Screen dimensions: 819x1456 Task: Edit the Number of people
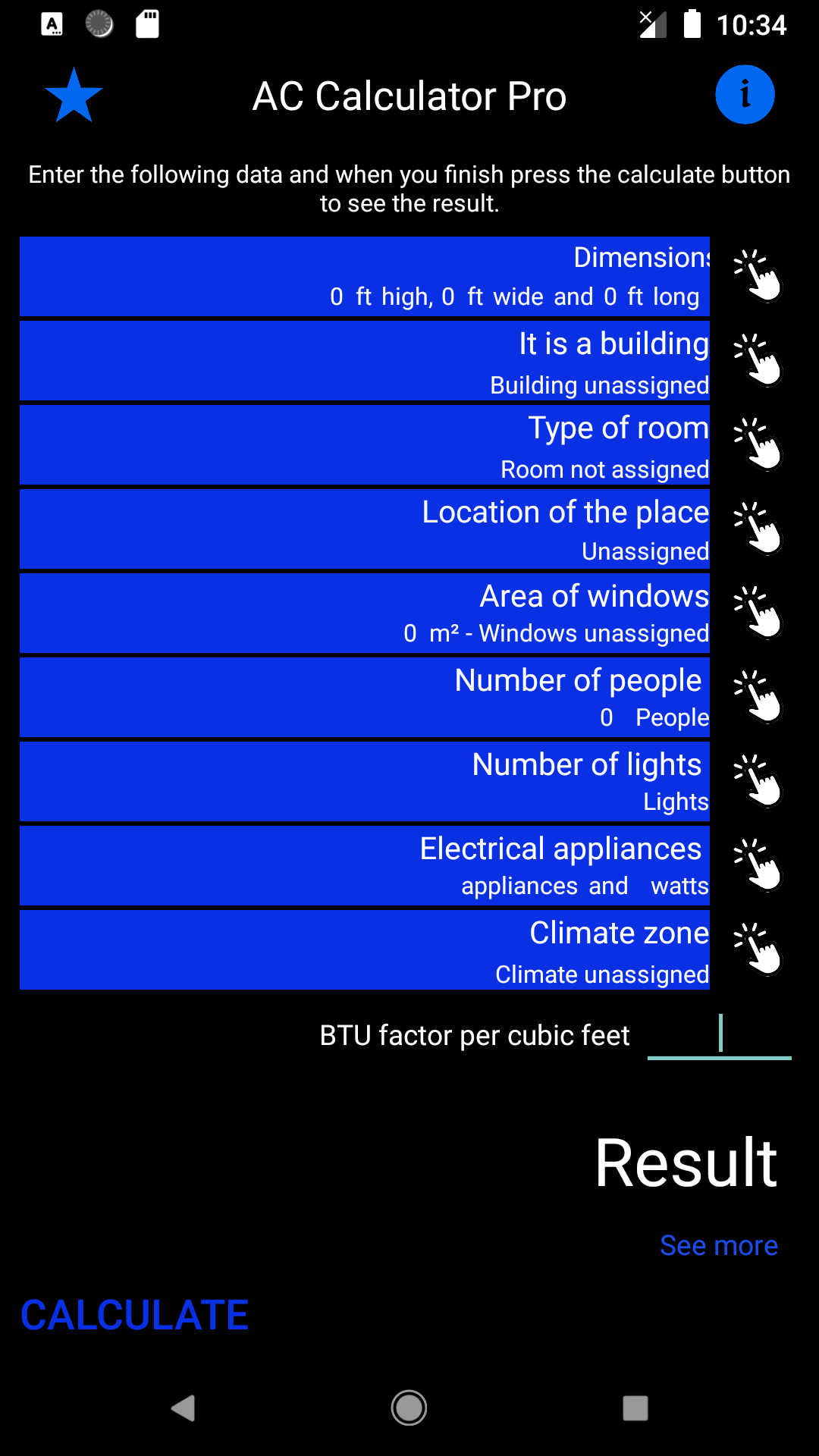click(x=364, y=698)
